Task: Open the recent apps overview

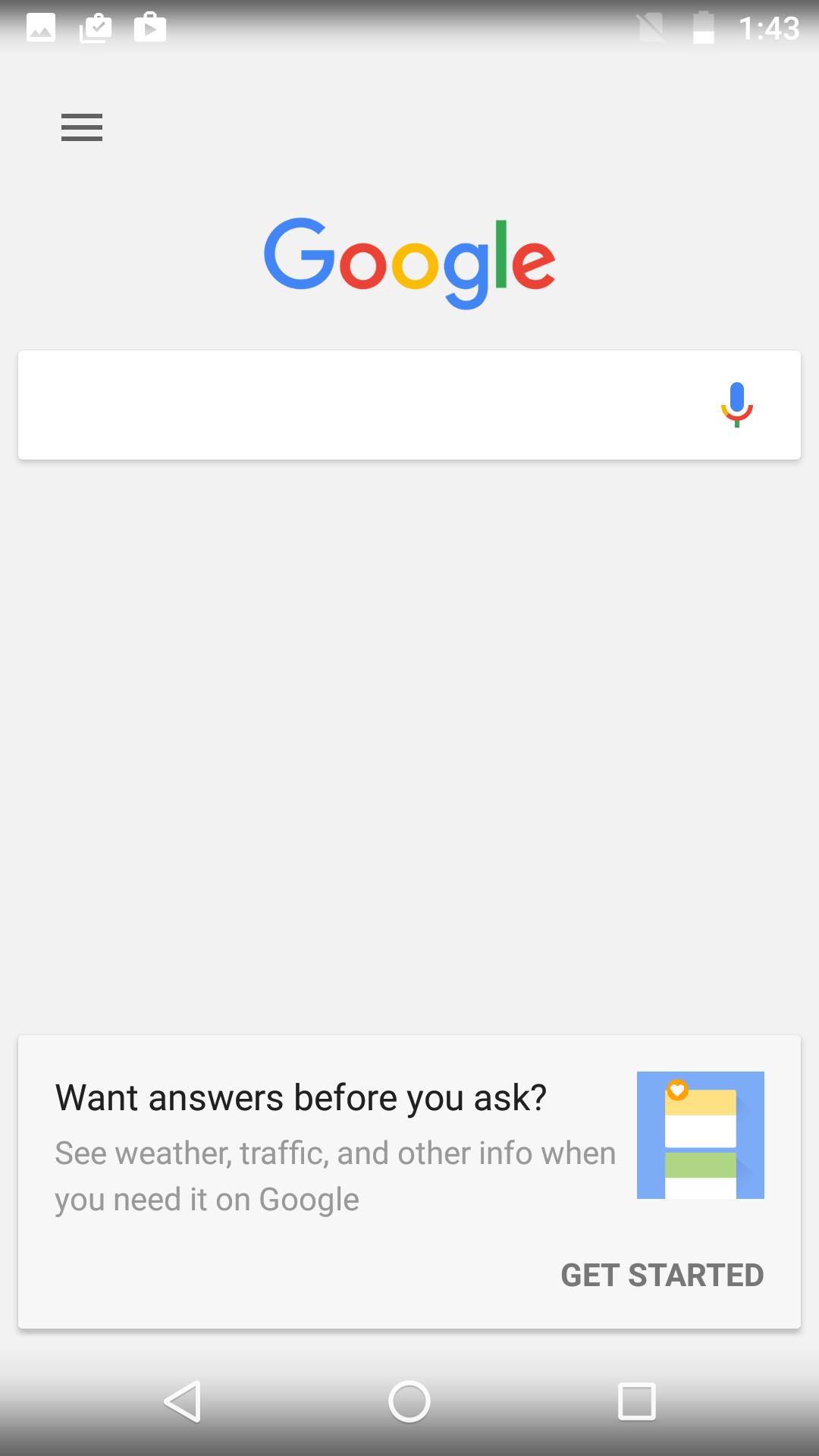Action: [636, 1401]
